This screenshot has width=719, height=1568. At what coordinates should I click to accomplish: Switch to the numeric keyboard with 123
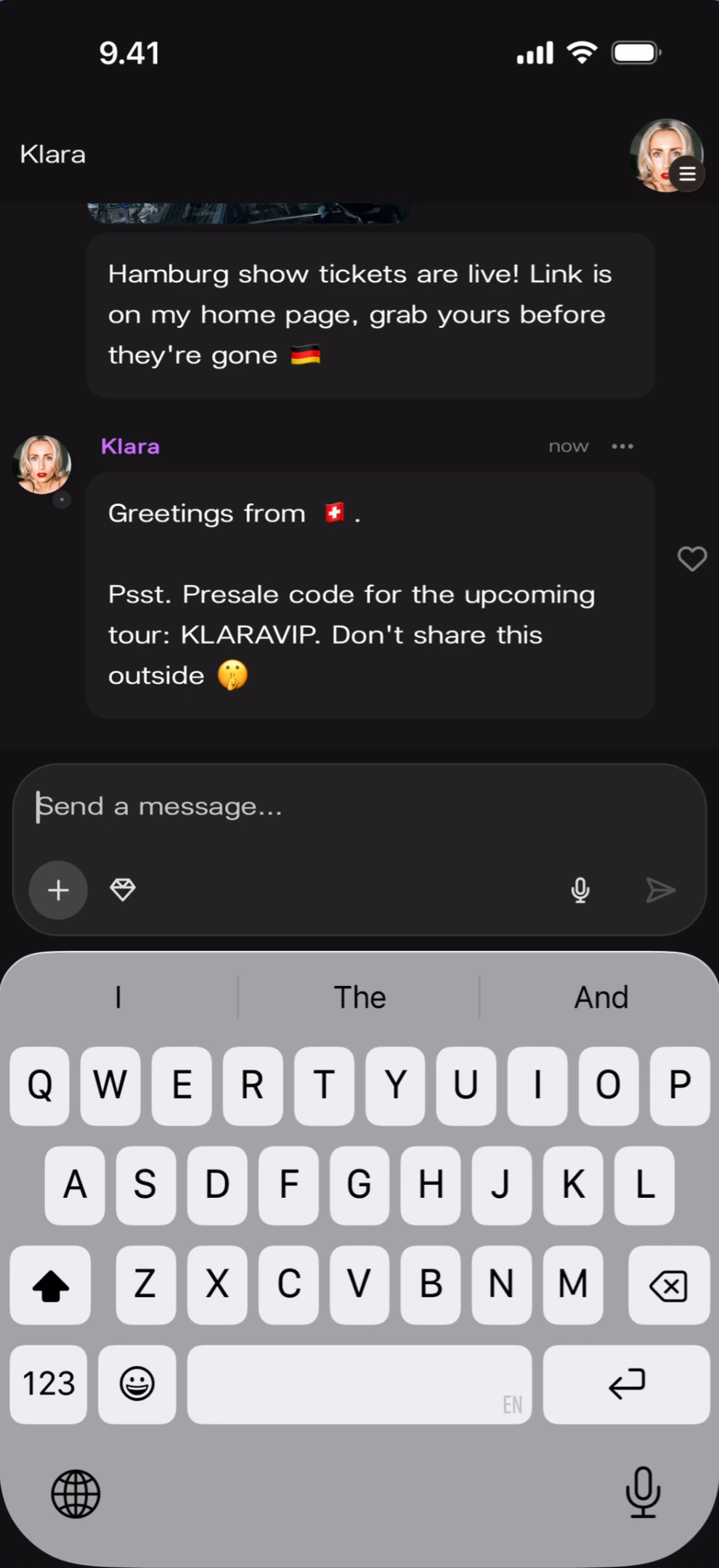click(48, 1384)
